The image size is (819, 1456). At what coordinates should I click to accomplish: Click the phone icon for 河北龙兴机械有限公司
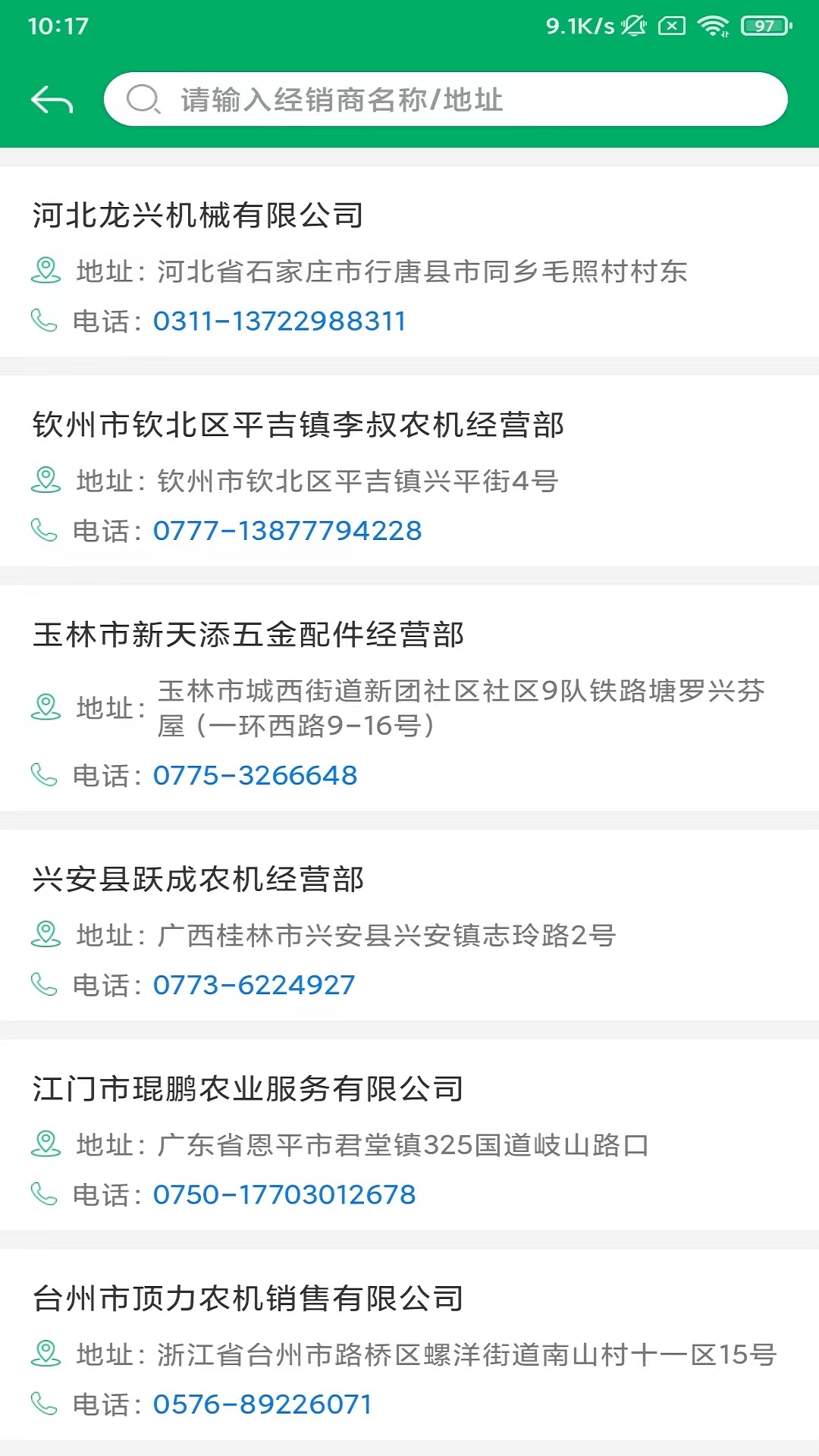(x=43, y=321)
